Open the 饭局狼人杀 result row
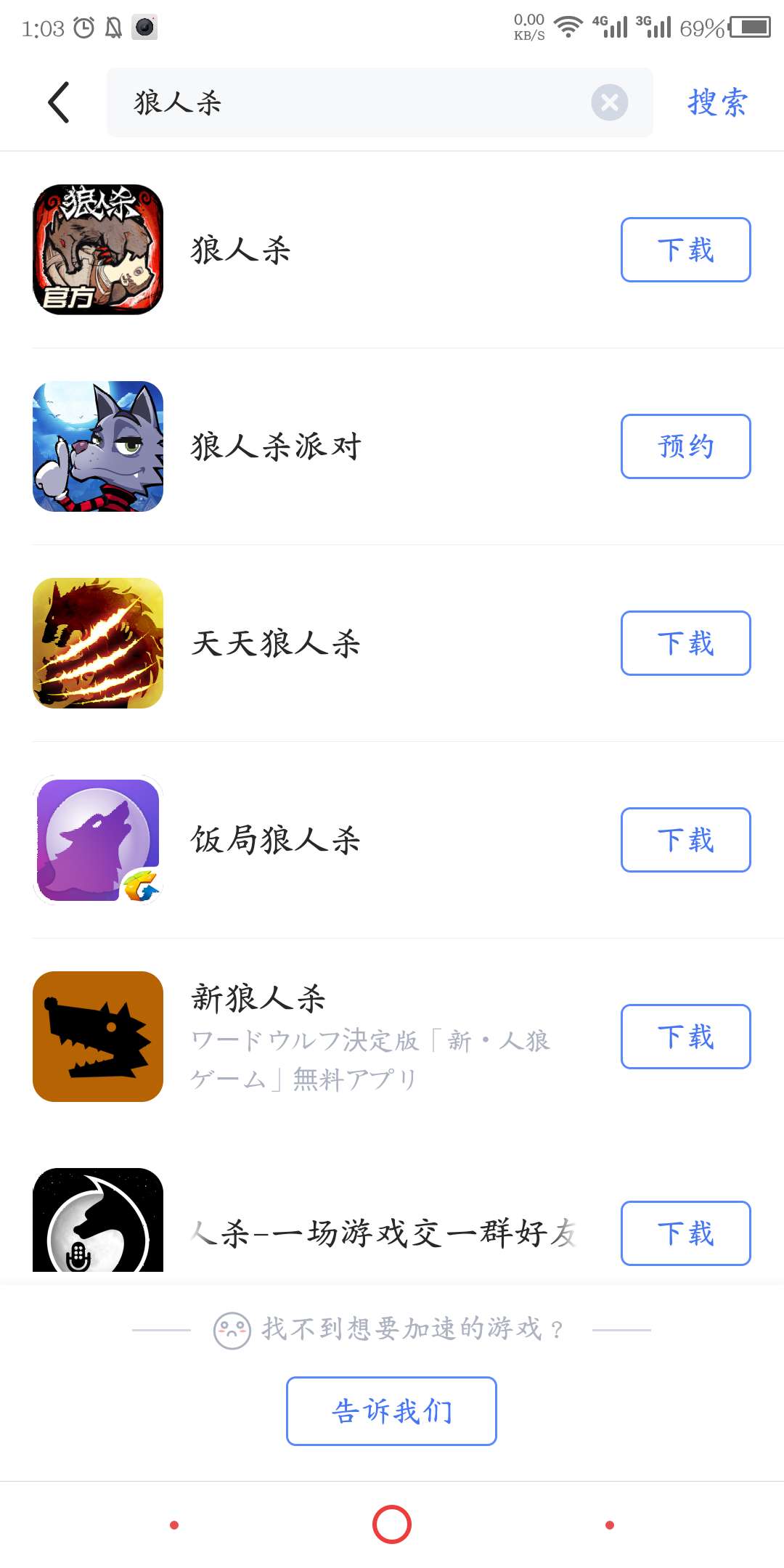The width and height of the screenshot is (784, 1568). (x=276, y=840)
